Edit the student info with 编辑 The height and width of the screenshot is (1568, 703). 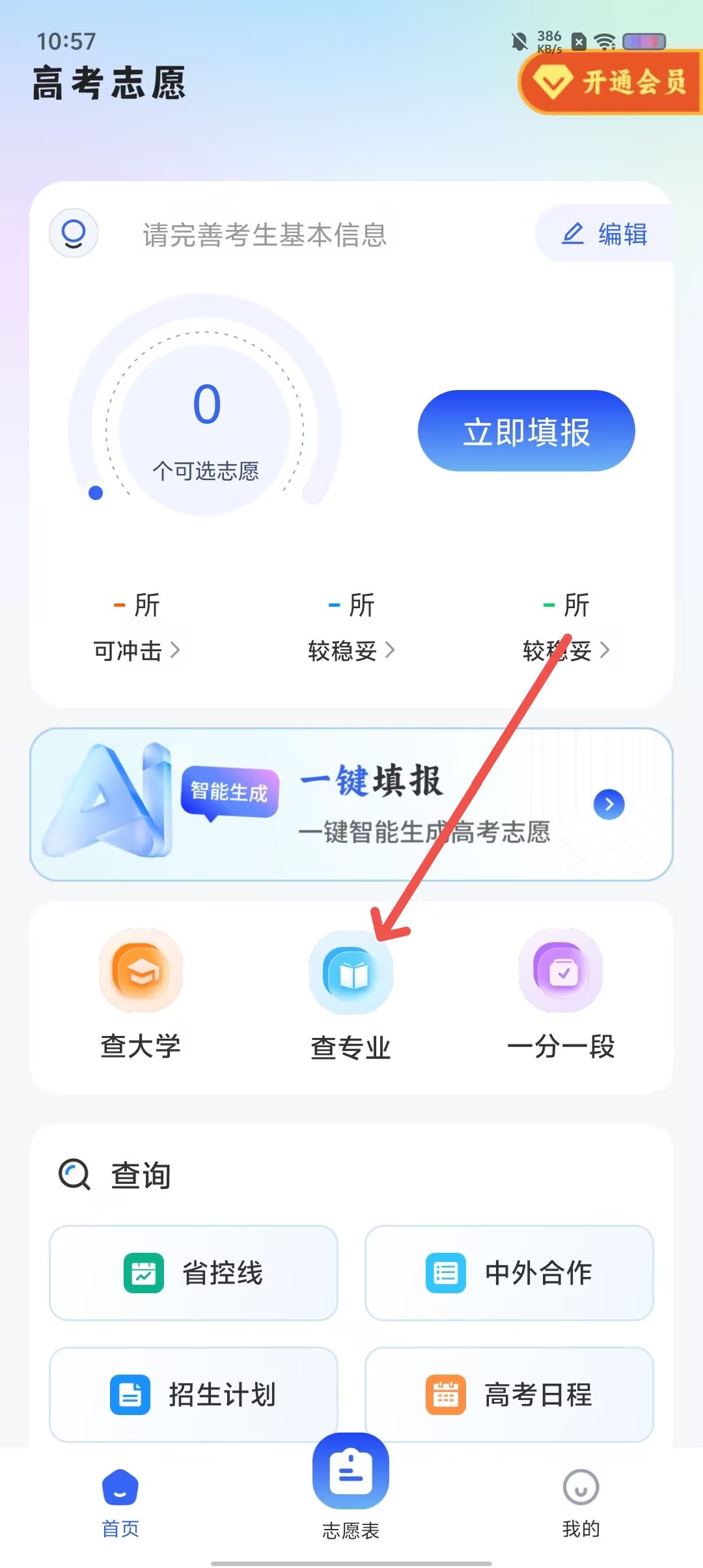604,234
